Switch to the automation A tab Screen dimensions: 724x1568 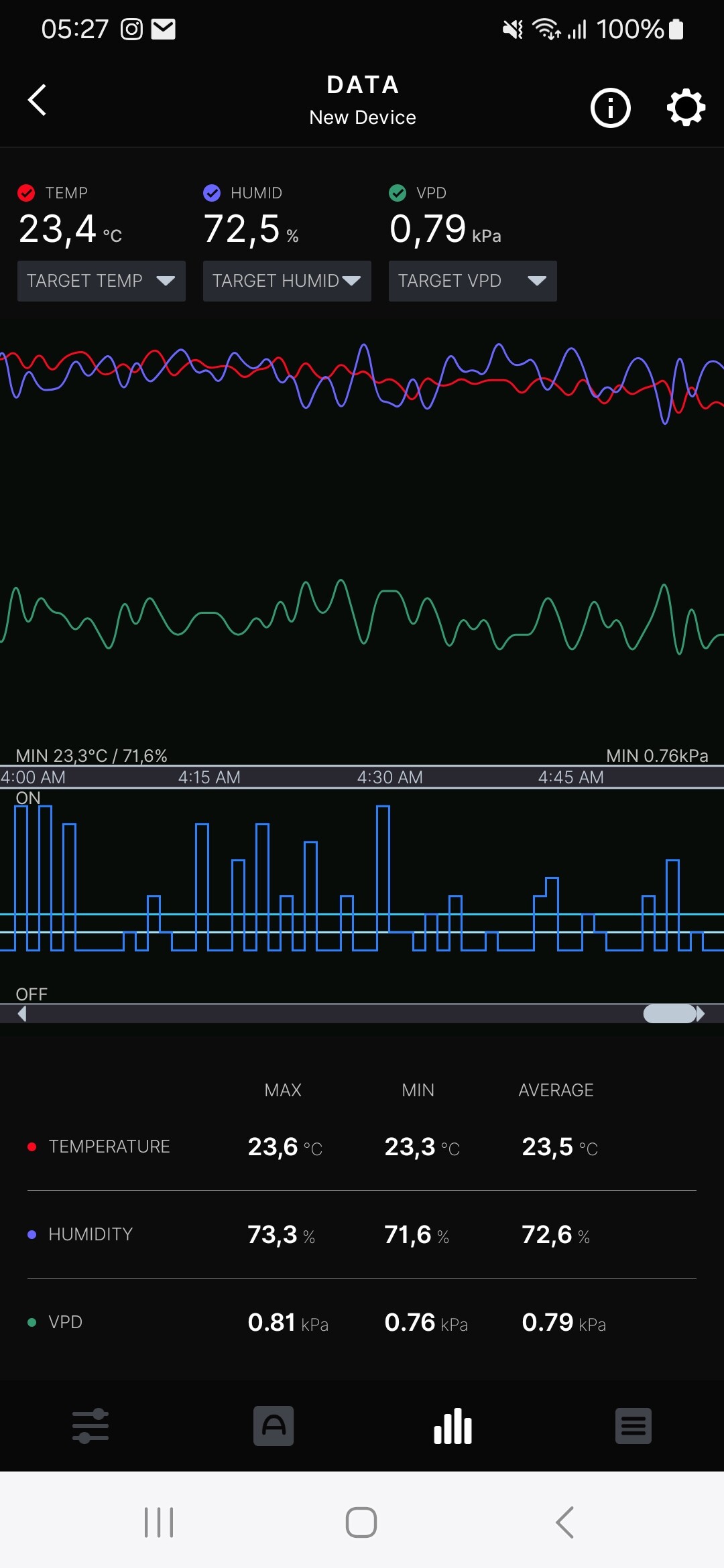274,1425
